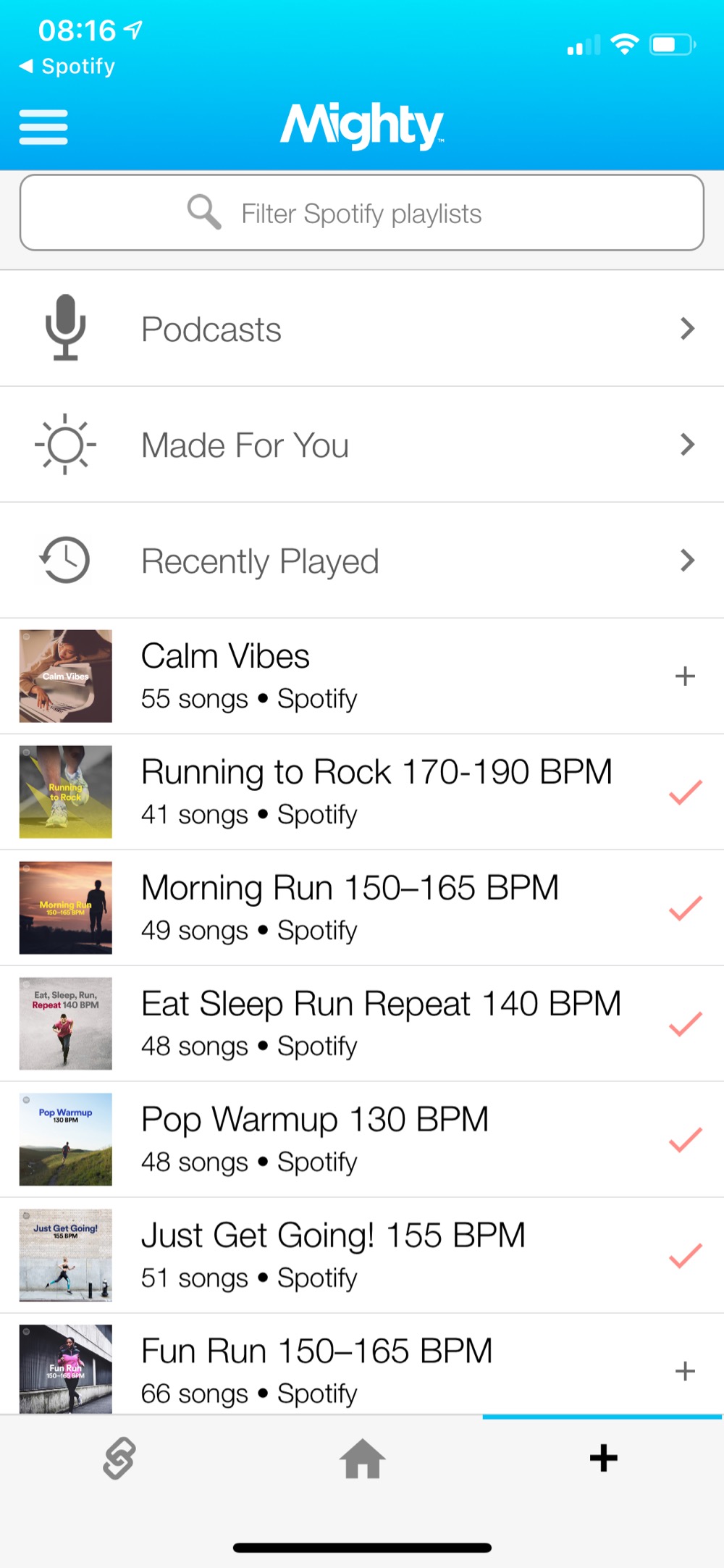Image resolution: width=724 pixels, height=1568 pixels.
Task: Untick Eat Sleep Run Repeat 140 BPM
Action: point(685,1024)
